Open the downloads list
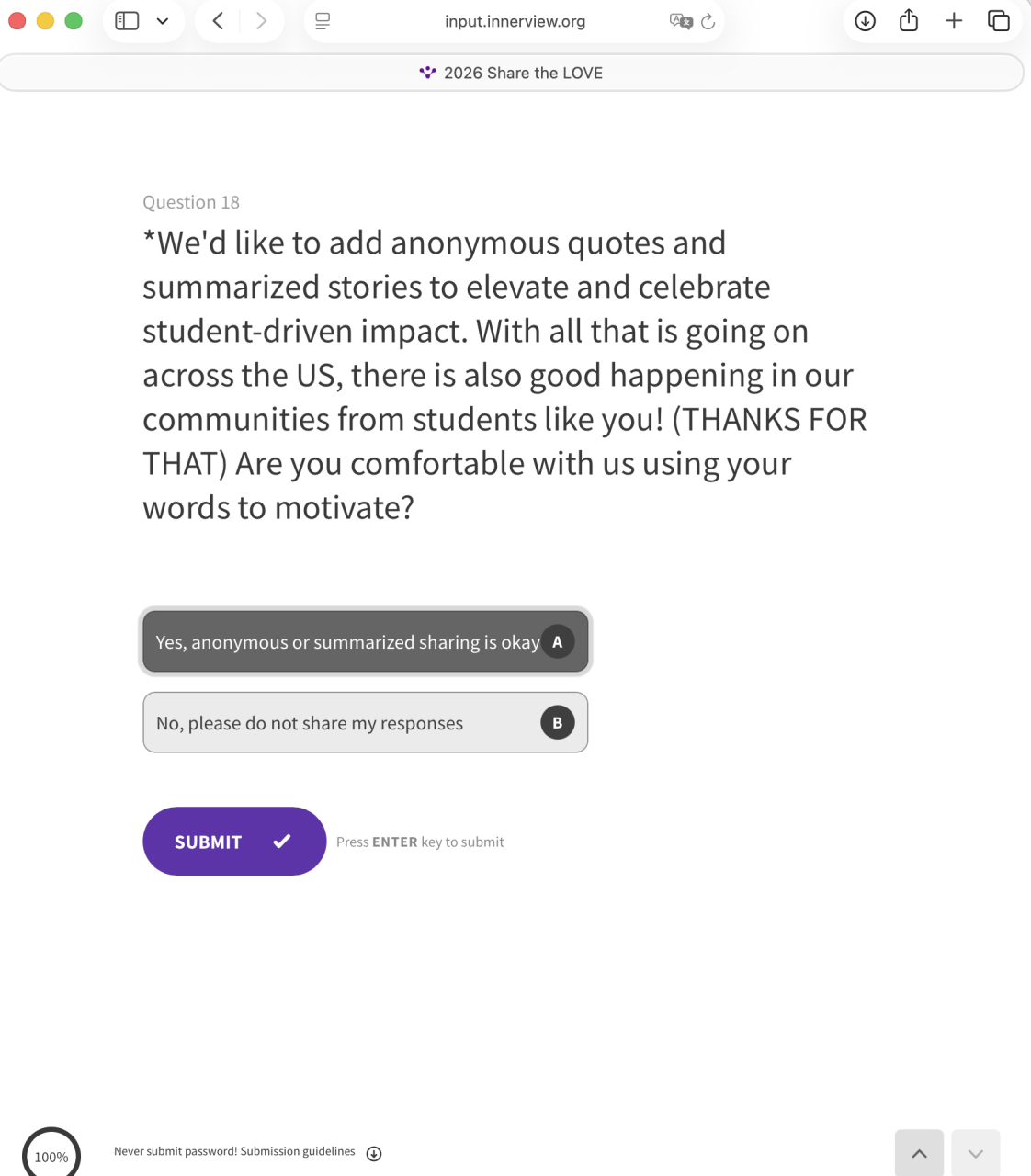 (865, 21)
